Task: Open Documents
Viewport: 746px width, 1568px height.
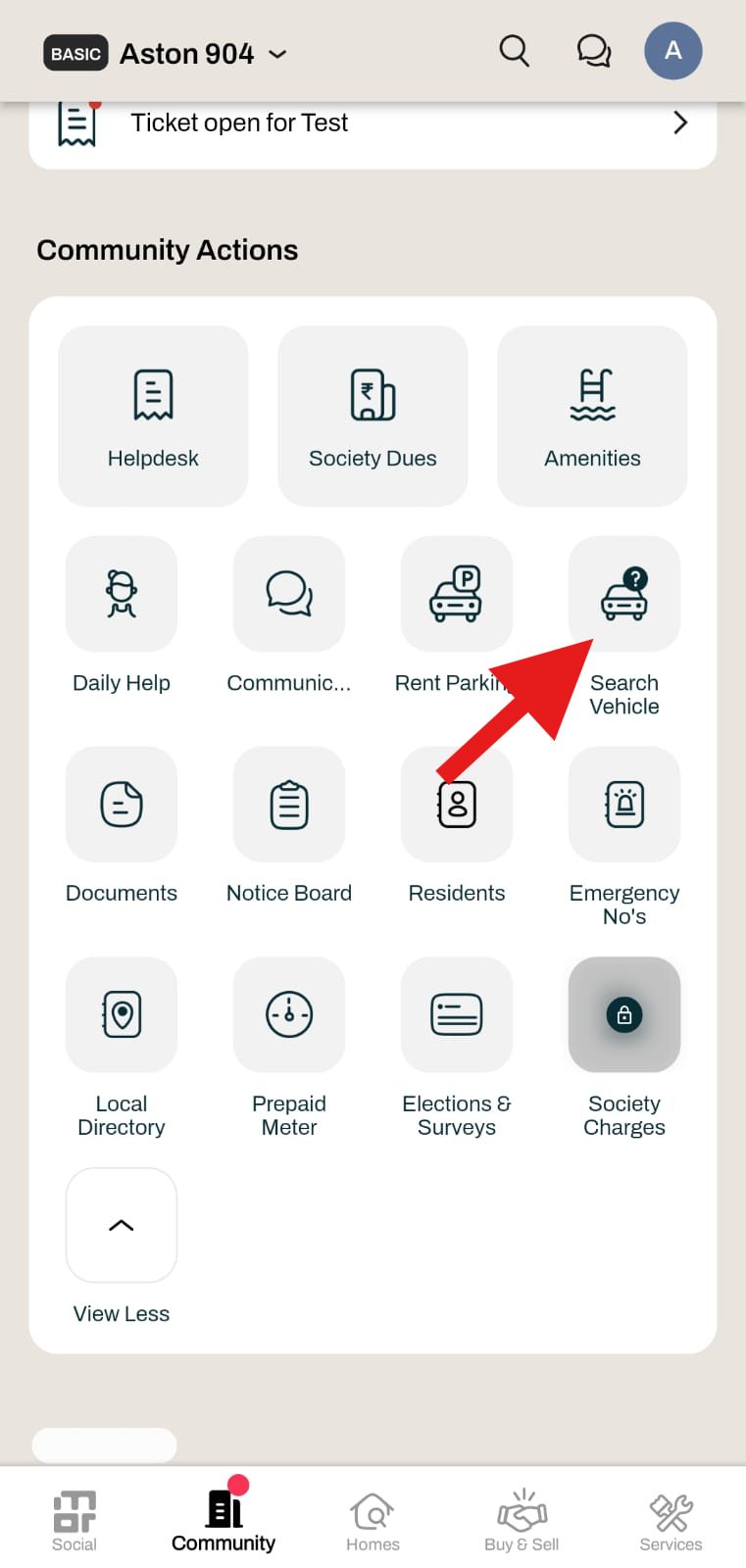Action: point(122,806)
